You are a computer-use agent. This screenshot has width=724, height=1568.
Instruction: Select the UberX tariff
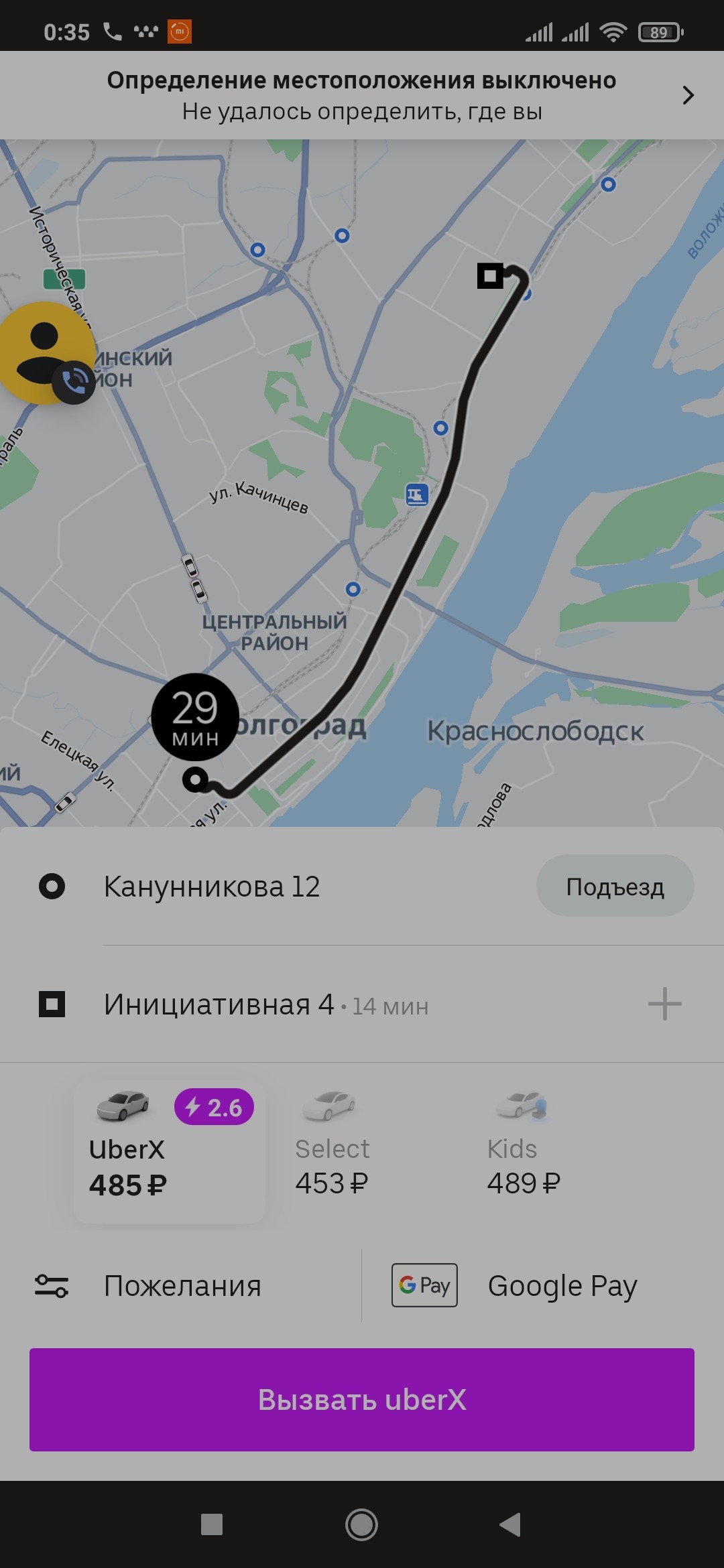[170, 1151]
